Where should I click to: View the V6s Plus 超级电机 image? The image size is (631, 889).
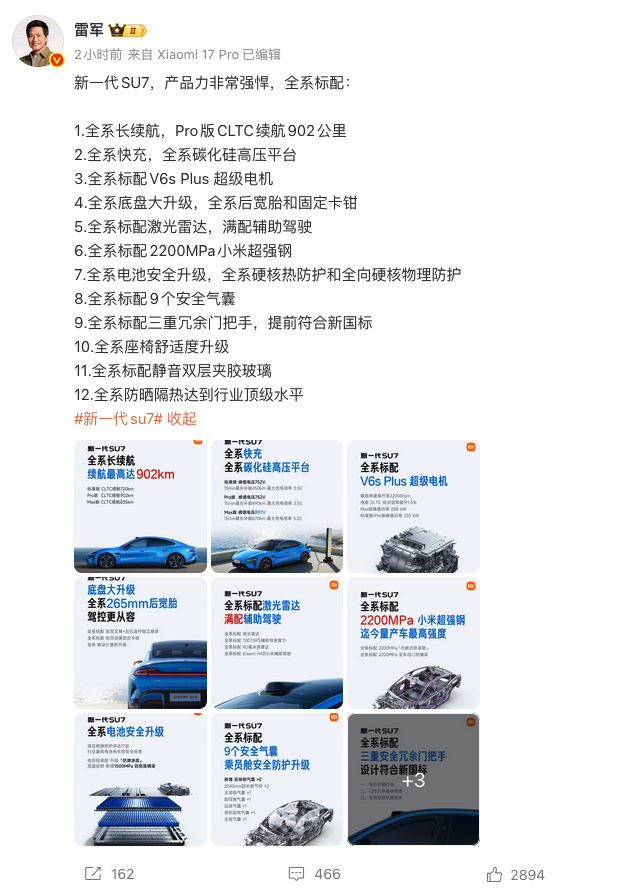coord(413,506)
